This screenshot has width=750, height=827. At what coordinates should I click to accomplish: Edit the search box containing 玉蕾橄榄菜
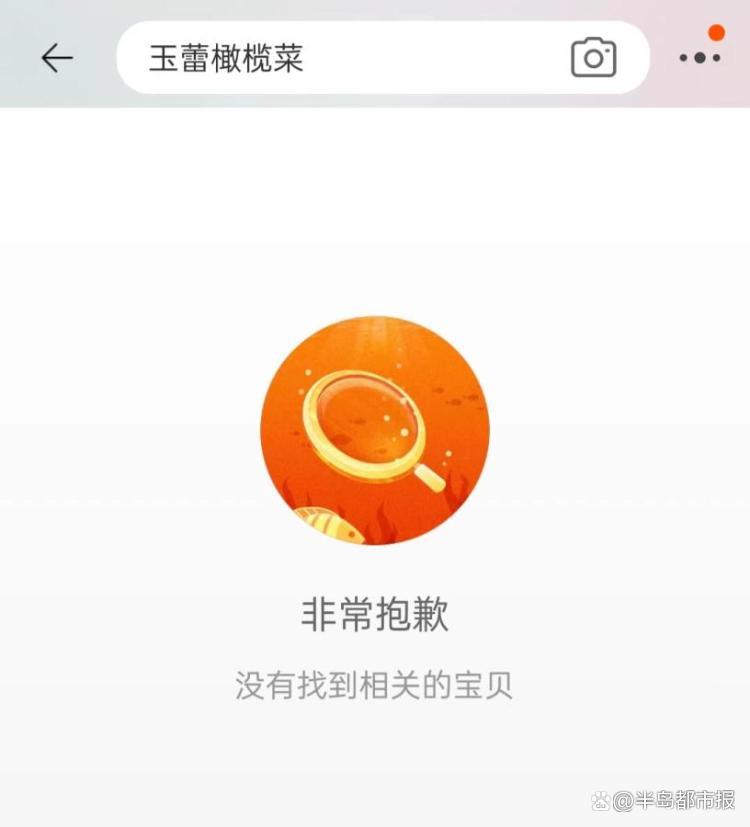coord(340,59)
